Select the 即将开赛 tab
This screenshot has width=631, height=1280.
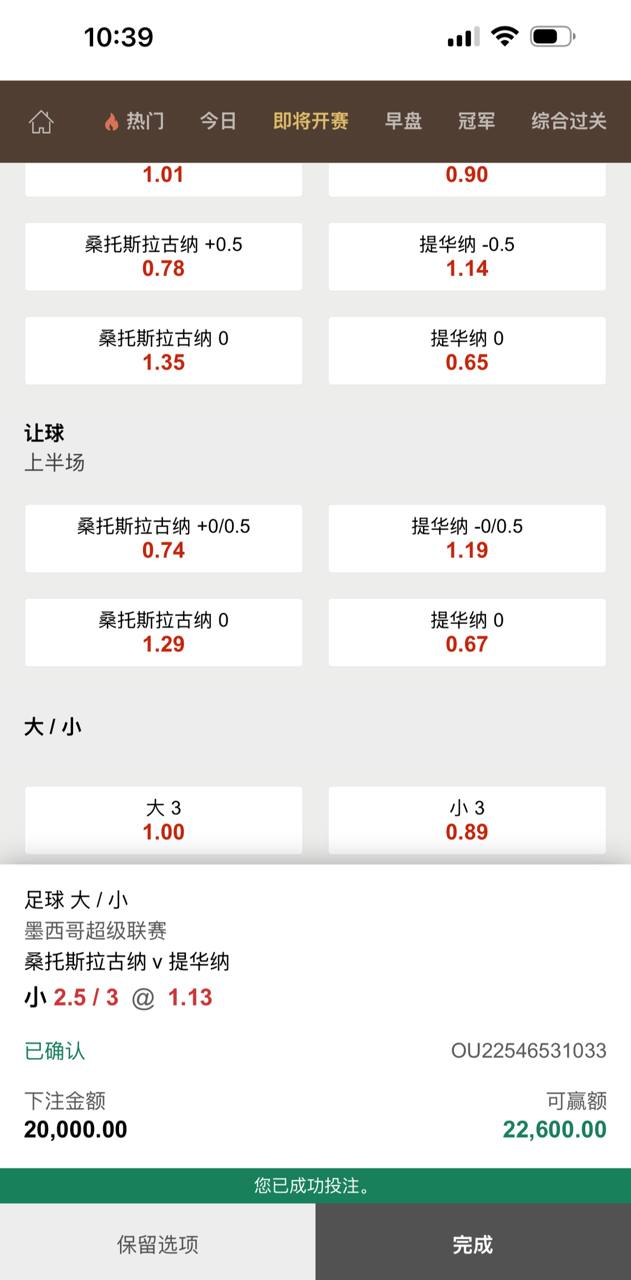[311, 122]
